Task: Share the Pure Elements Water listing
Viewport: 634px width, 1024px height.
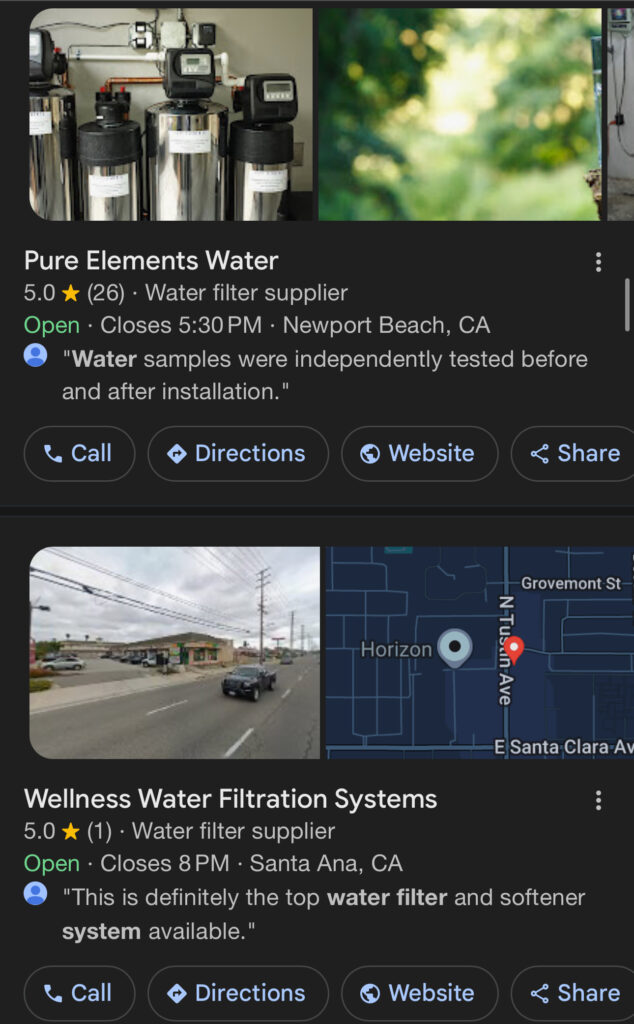Action: coord(575,454)
